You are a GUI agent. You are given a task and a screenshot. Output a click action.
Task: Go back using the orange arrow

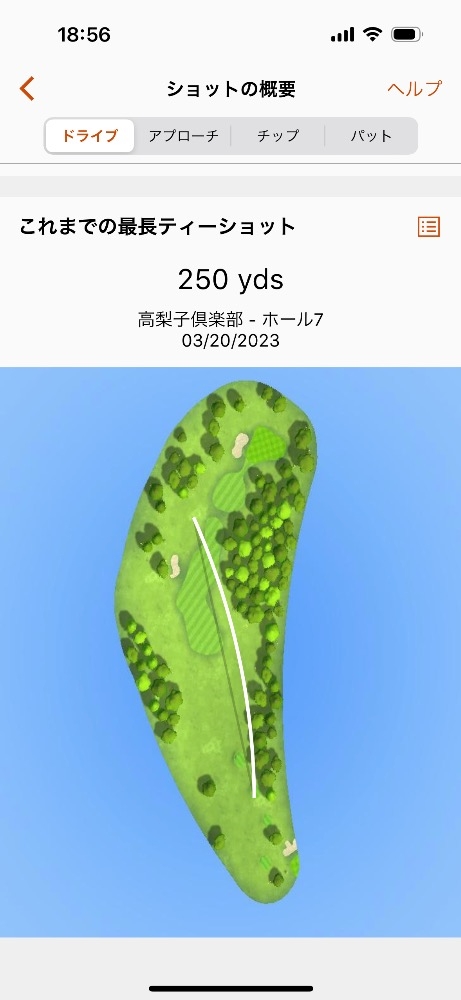pos(27,89)
